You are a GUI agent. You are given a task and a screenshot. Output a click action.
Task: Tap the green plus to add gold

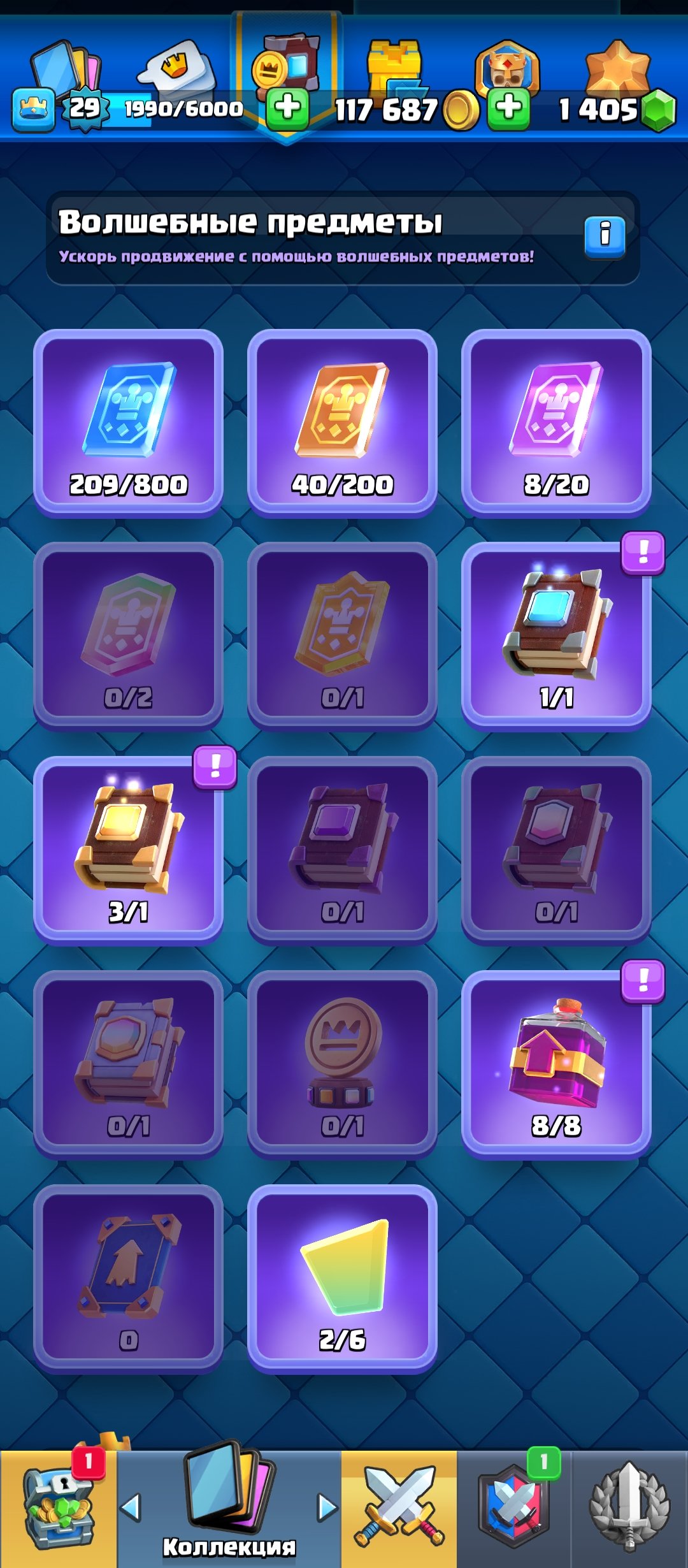[288, 108]
